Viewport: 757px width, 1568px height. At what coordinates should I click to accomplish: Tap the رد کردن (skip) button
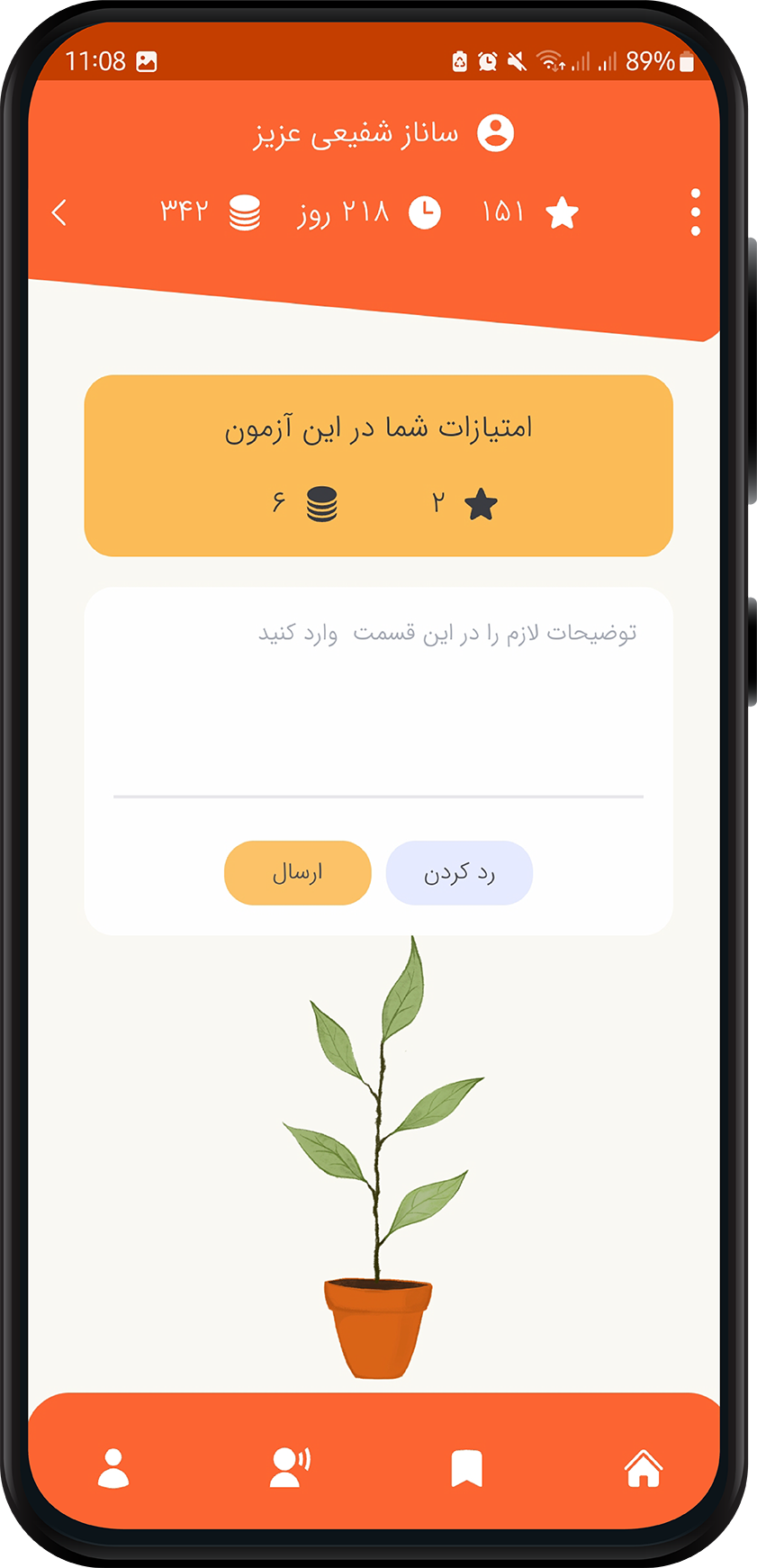459,872
